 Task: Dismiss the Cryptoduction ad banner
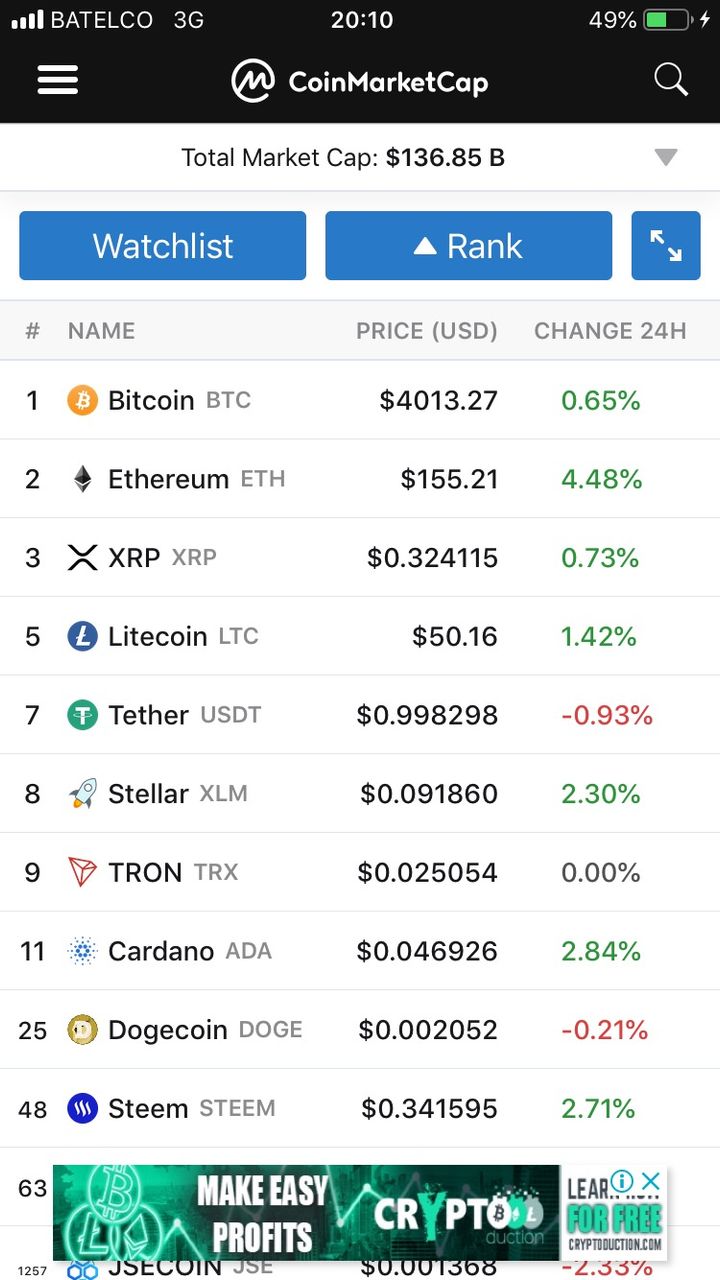pos(650,1181)
